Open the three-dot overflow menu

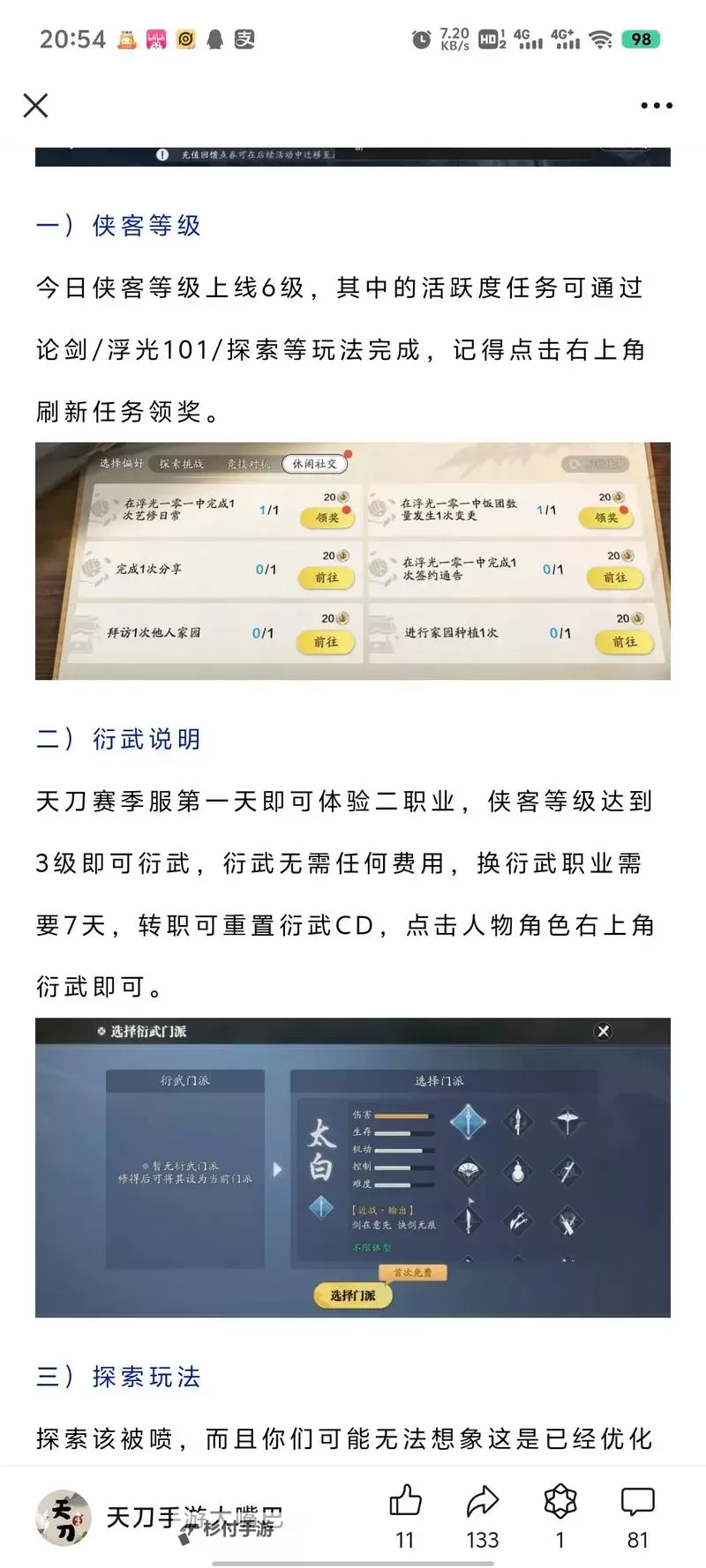656,106
